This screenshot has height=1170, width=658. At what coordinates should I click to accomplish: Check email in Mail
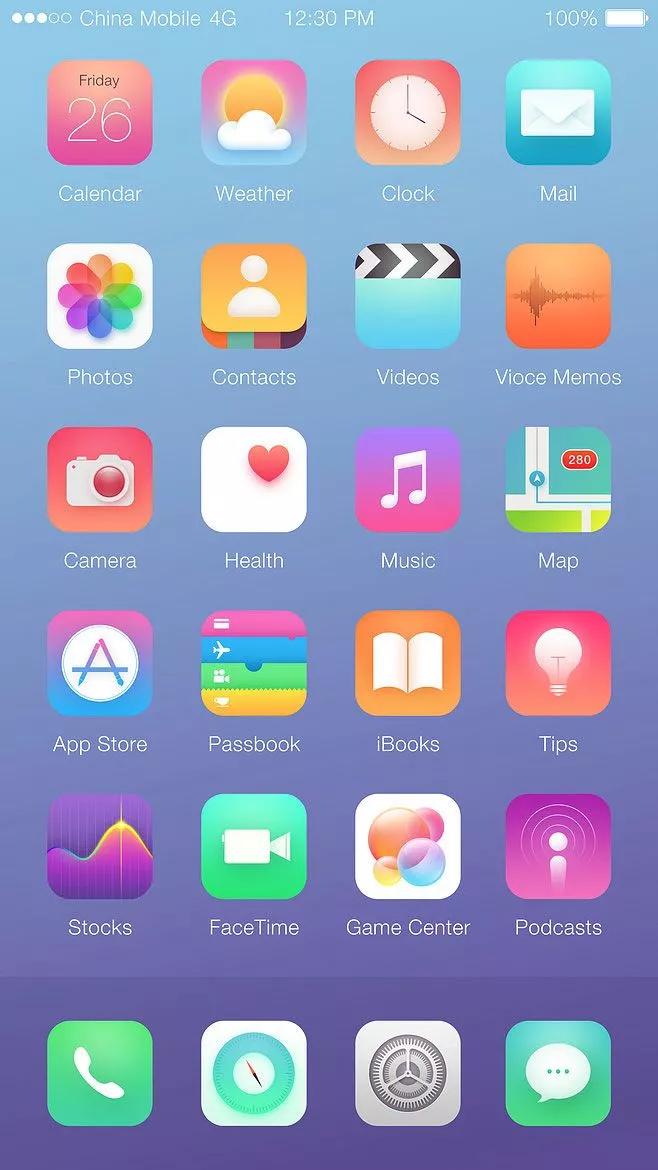coord(558,112)
